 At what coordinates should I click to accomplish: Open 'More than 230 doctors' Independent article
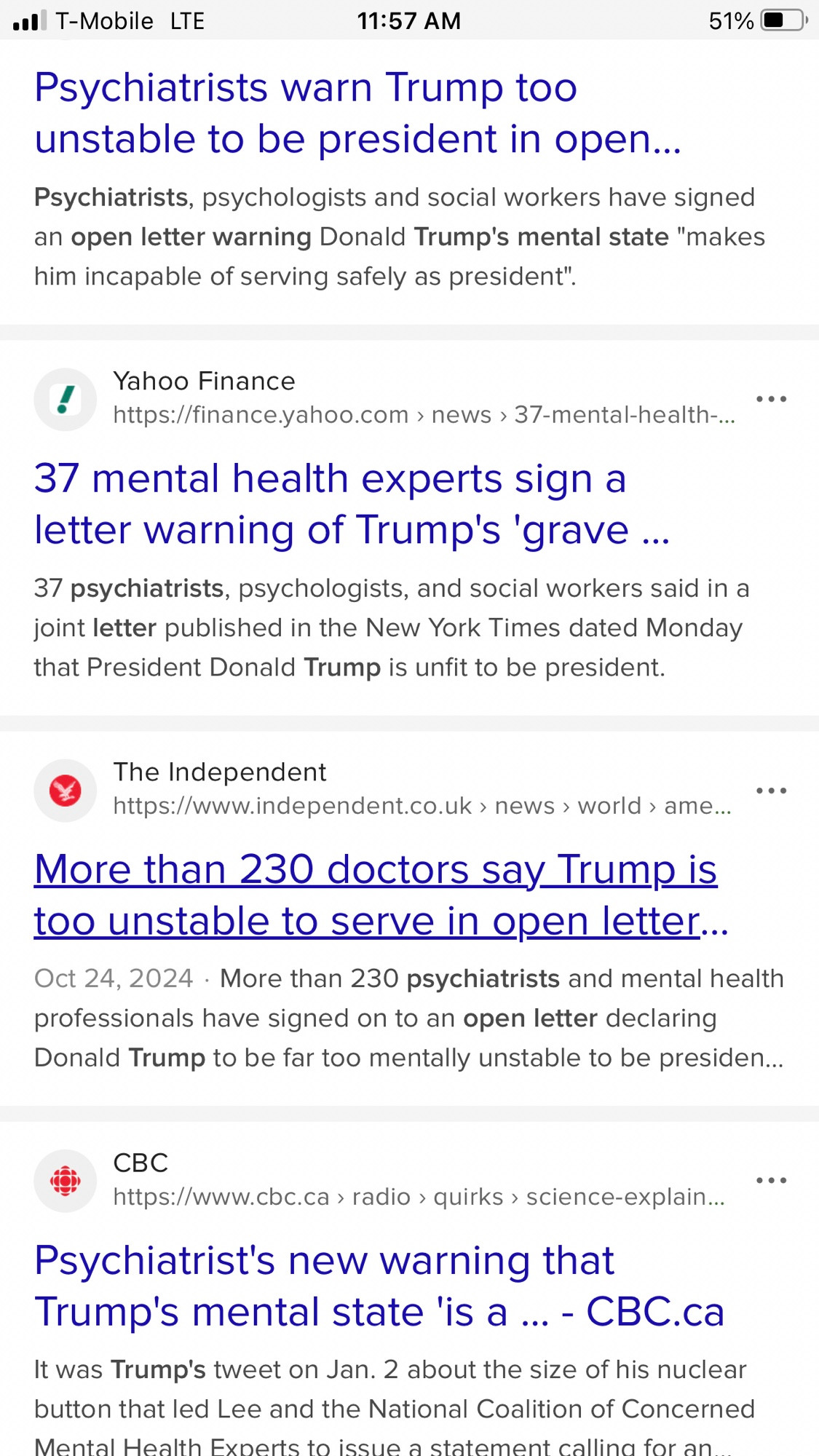(x=381, y=895)
